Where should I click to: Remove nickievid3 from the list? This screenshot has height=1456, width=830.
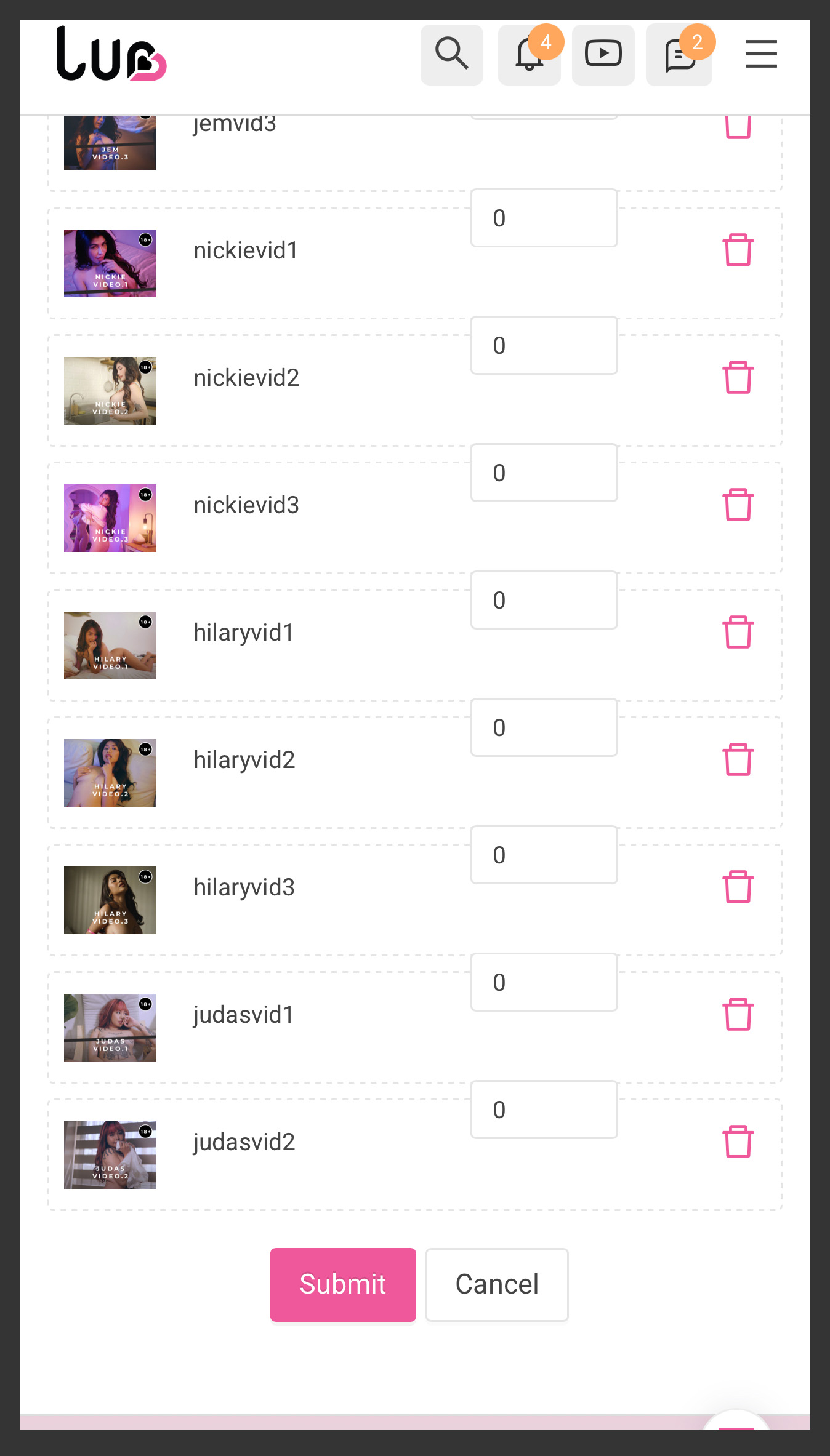(738, 505)
